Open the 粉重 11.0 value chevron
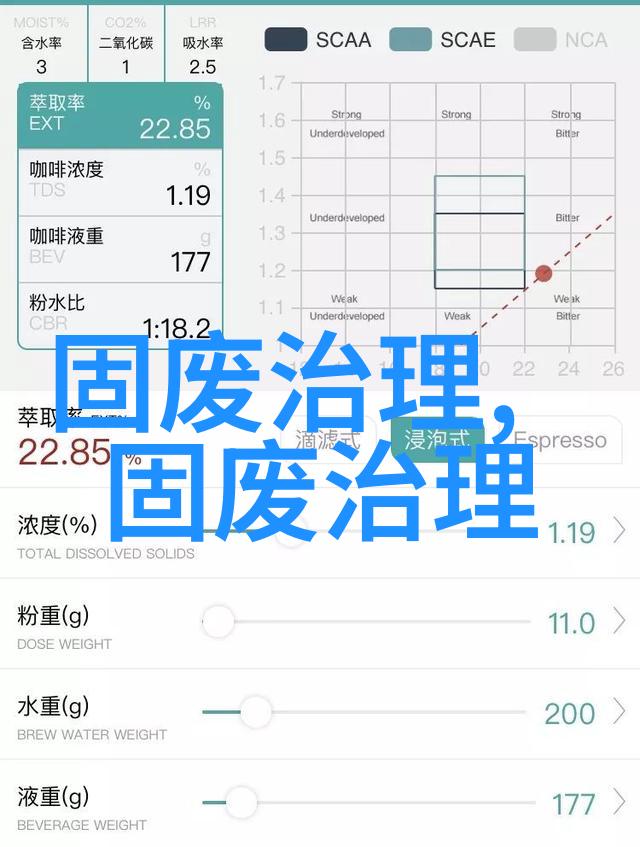 (619, 622)
